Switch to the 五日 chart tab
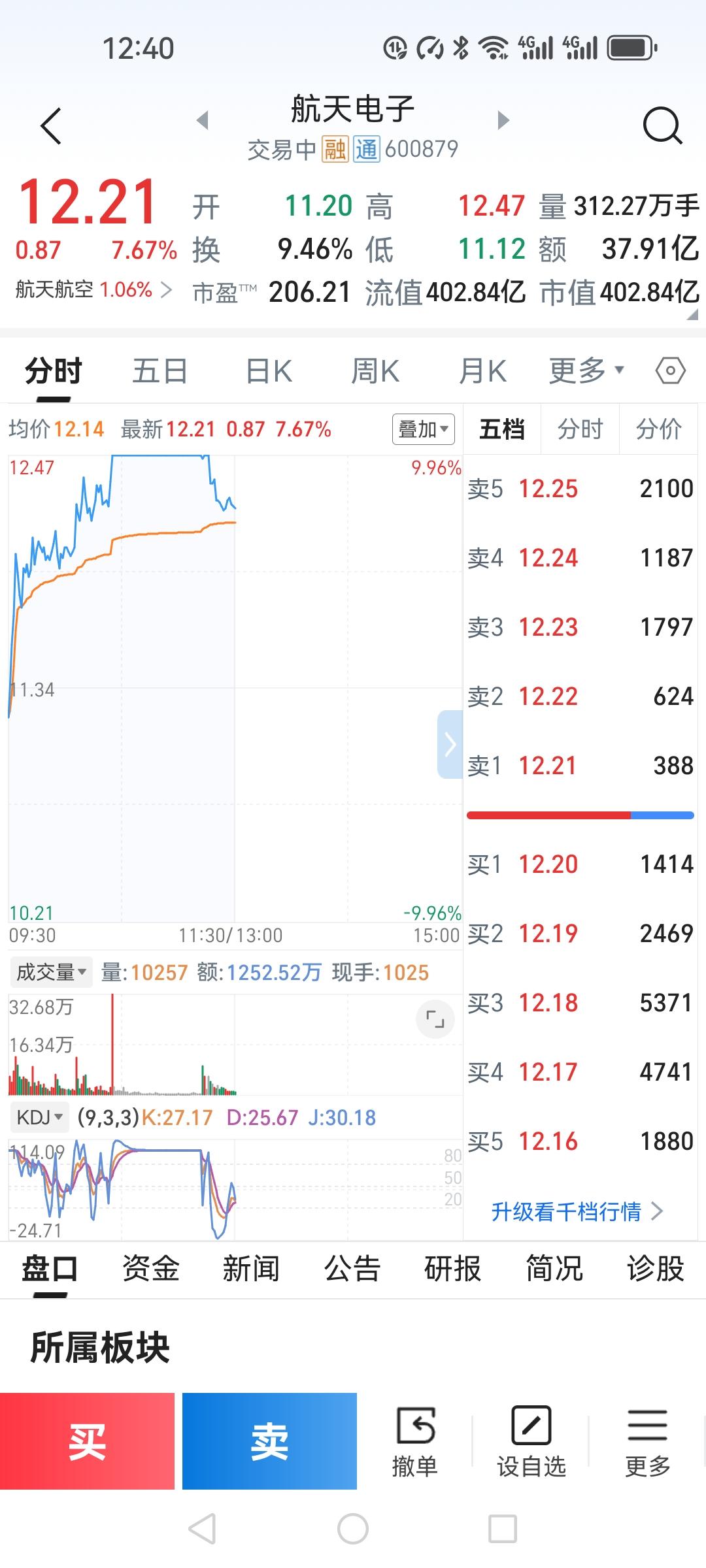Image resolution: width=706 pixels, height=1568 pixels. tap(160, 371)
